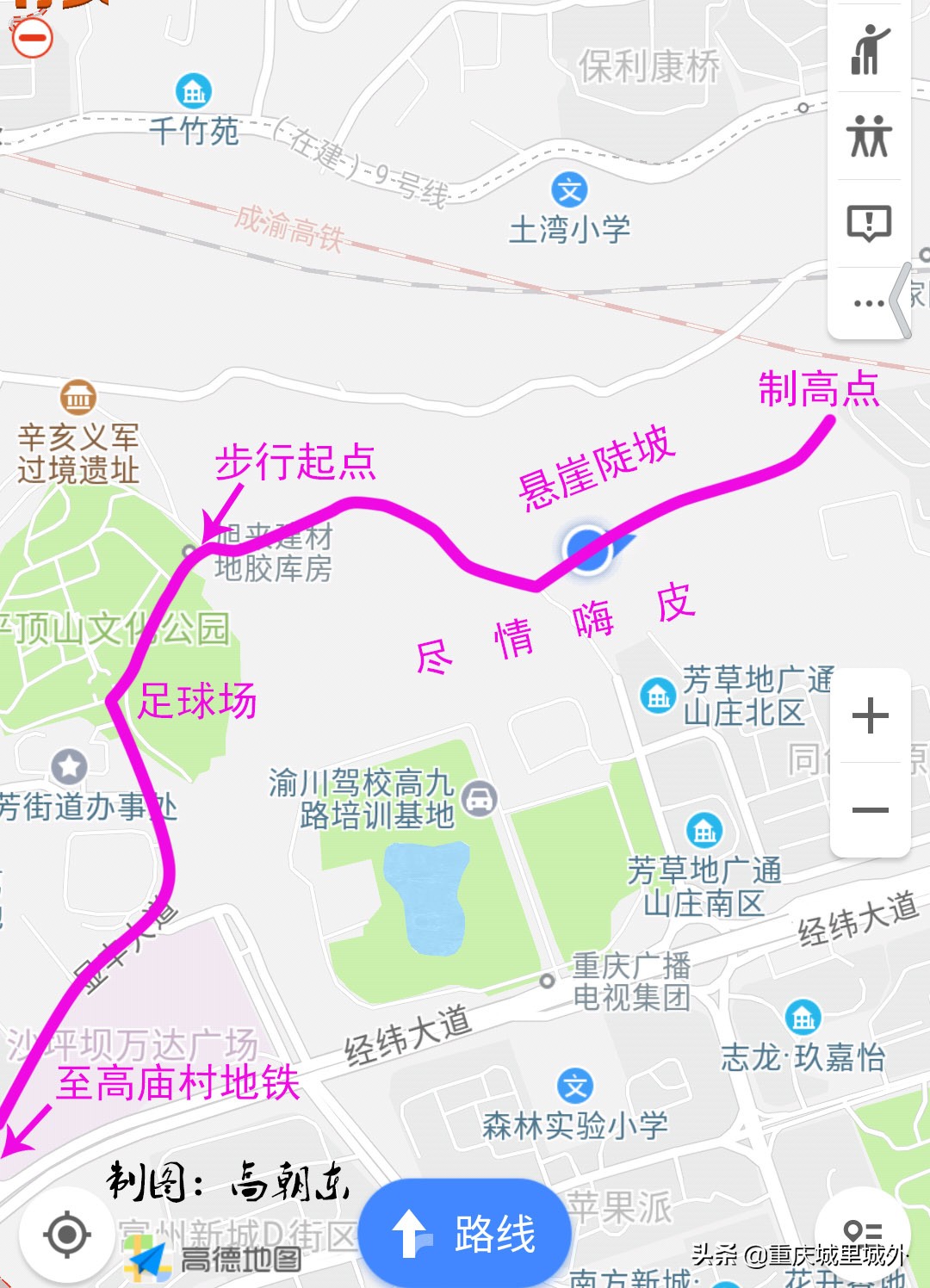Click the 芳草地广通山庄南区 building marker
930x1288 pixels.
click(x=706, y=832)
